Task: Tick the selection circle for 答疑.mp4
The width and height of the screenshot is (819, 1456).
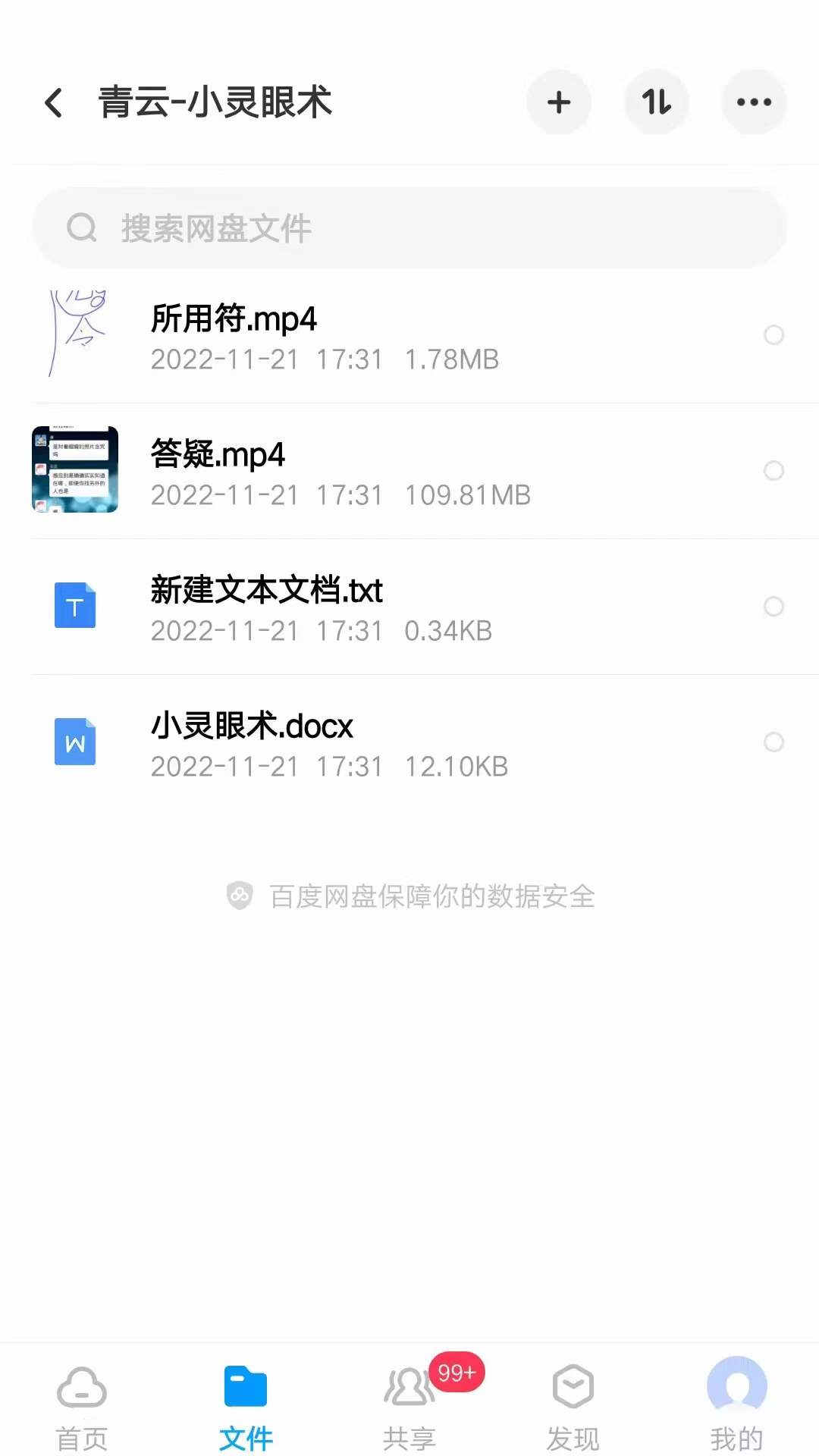Action: 773,471
